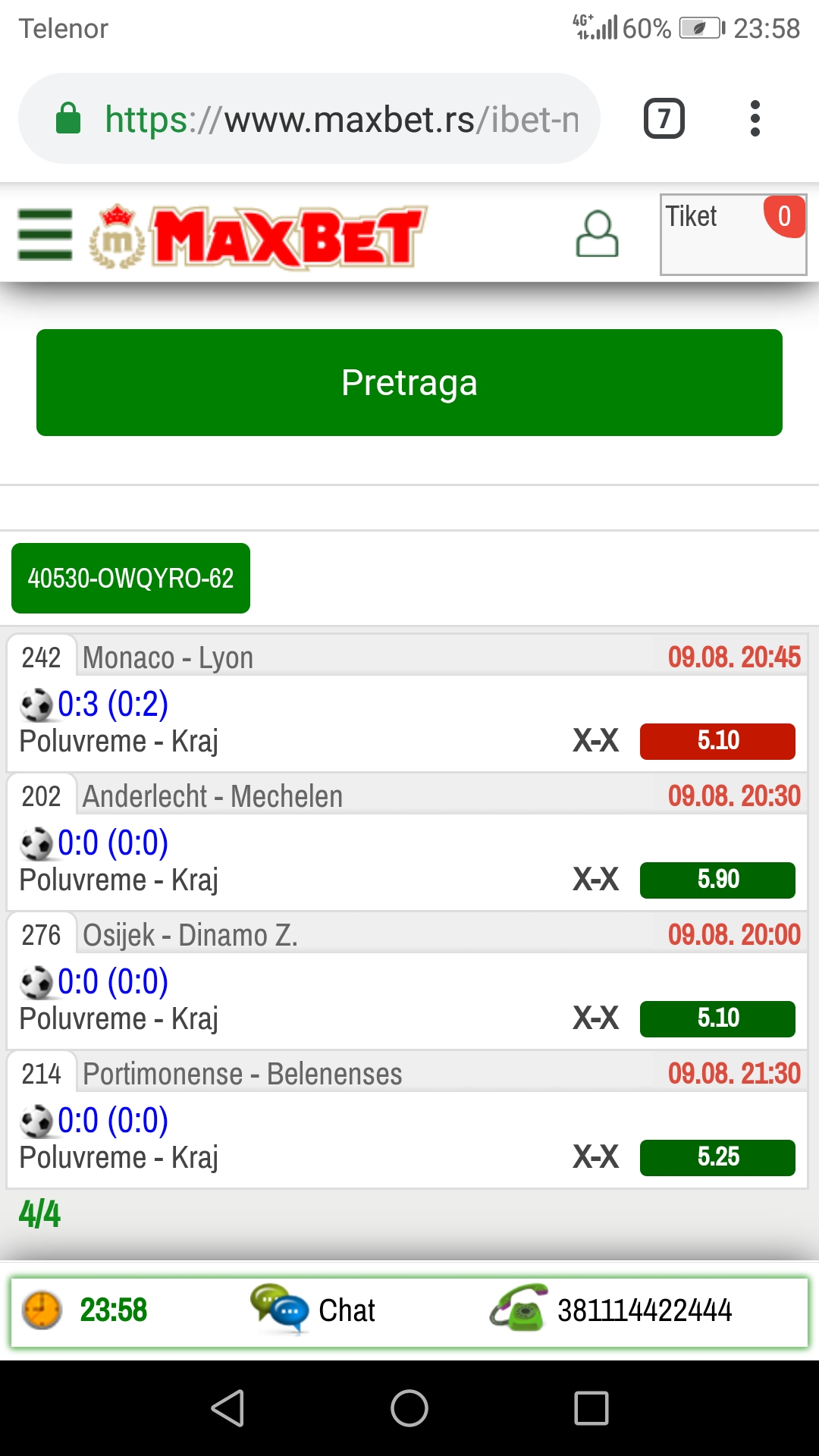
Task: Open the browser tabs switcher
Action: 664,118
